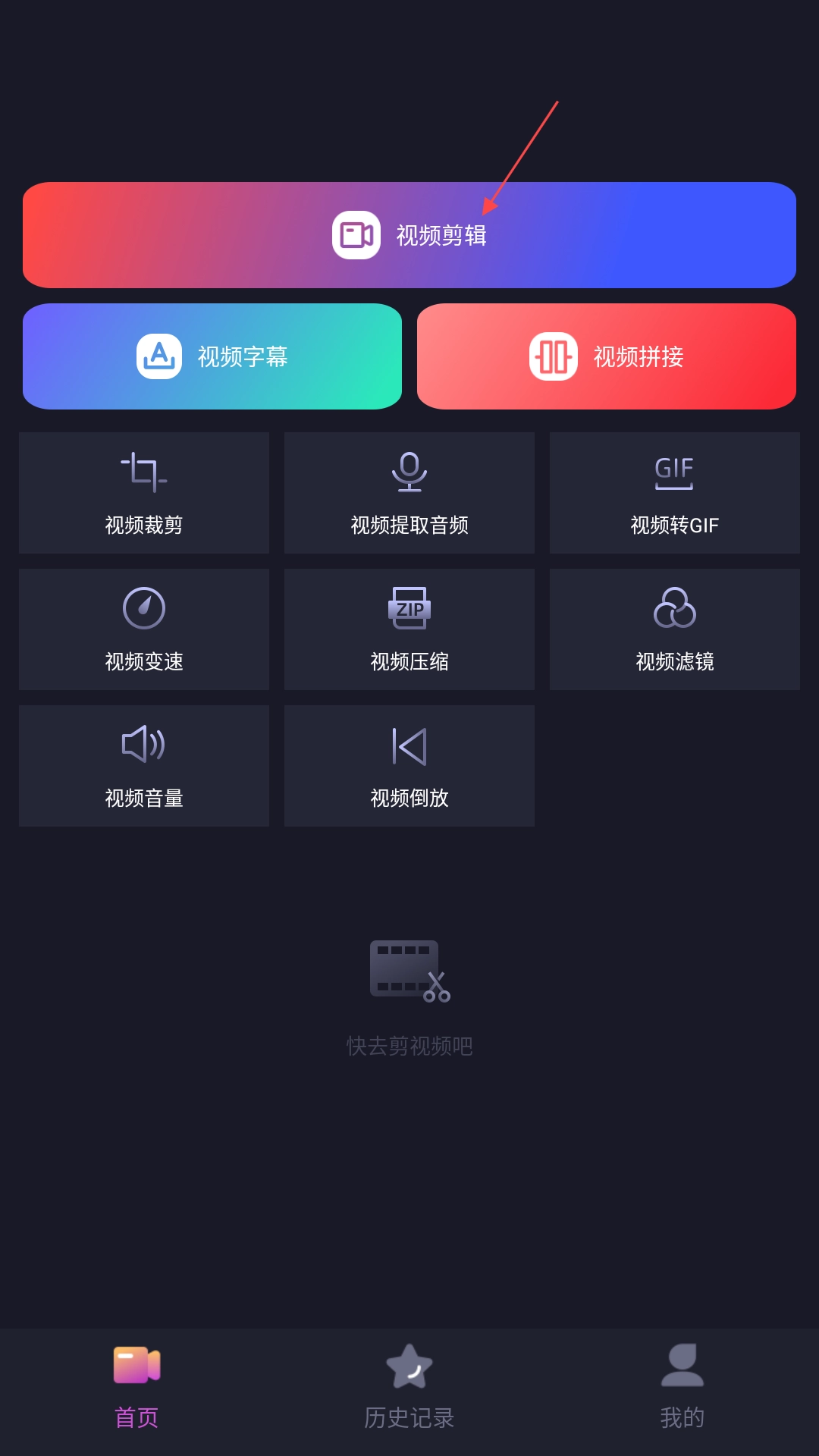This screenshot has width=819, height=1456.
Task: Open the 视频滤镜 filter tool
Action: coord(675,629)
